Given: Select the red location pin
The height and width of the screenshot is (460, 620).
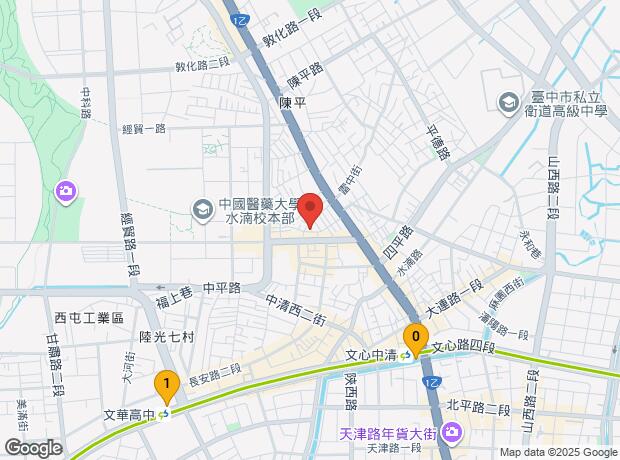Looking at the screenshot, I should pyautogui.click(x=310, y=207).
